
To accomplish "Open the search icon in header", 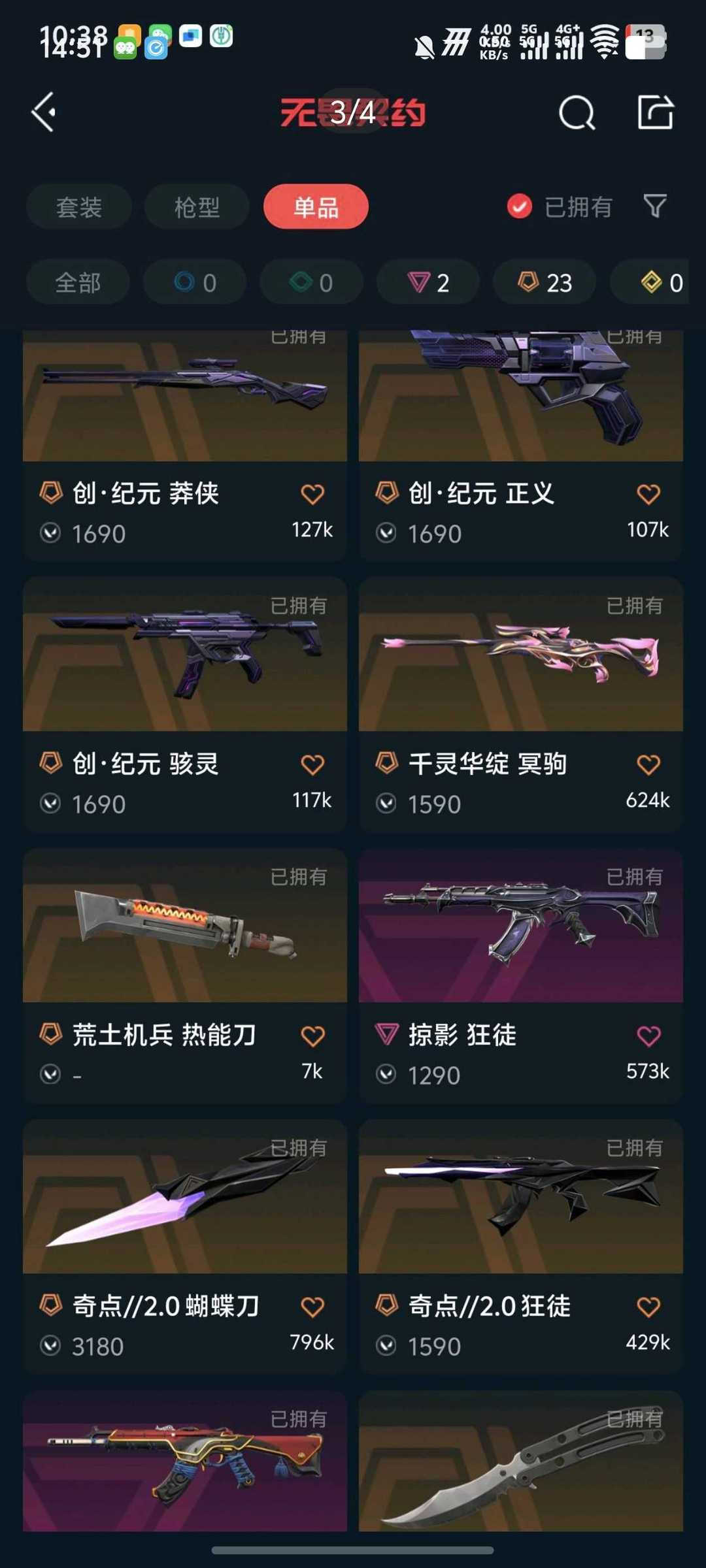I will tap(577, 113).
